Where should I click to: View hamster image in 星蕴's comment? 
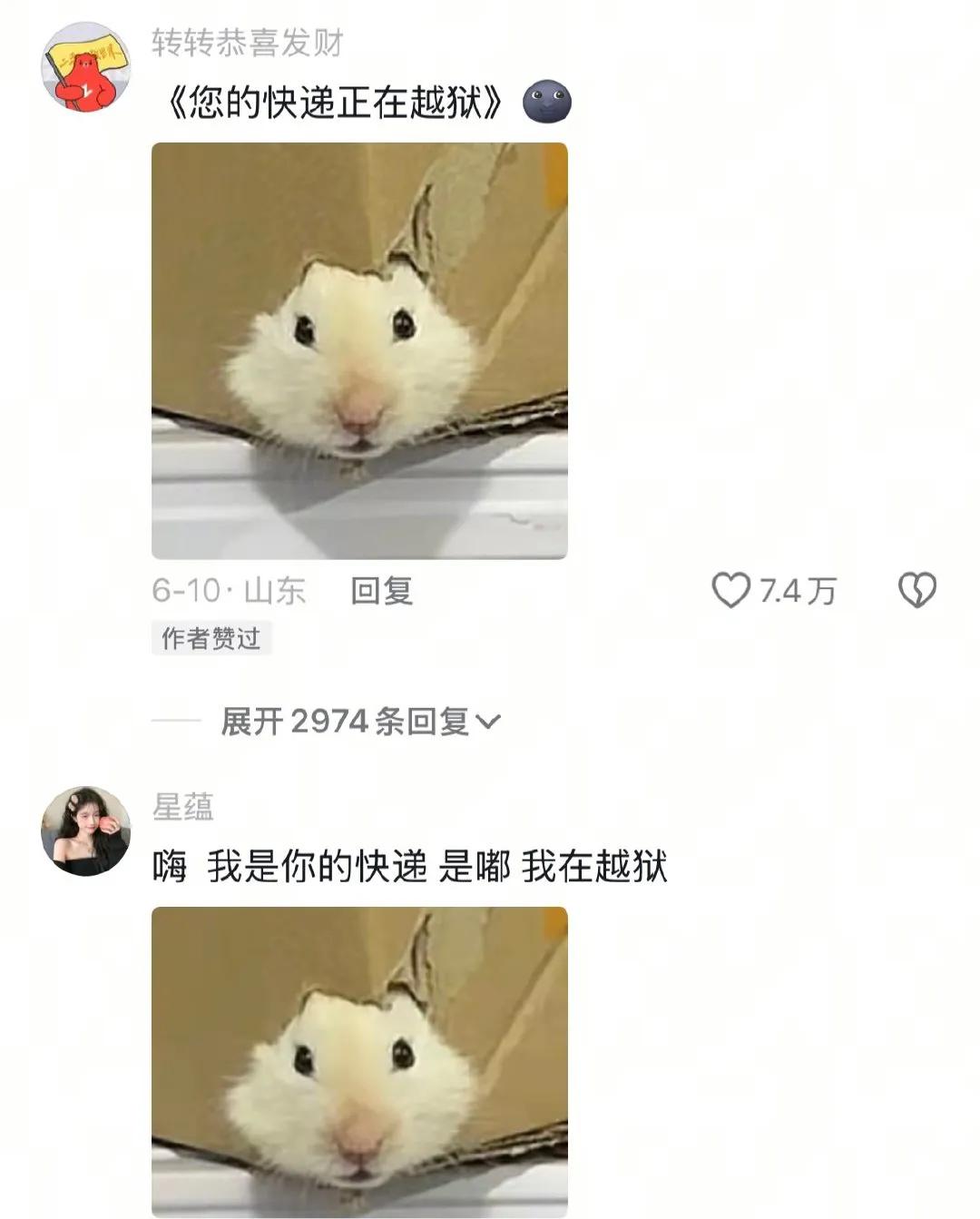click(x=359, y=1060)
